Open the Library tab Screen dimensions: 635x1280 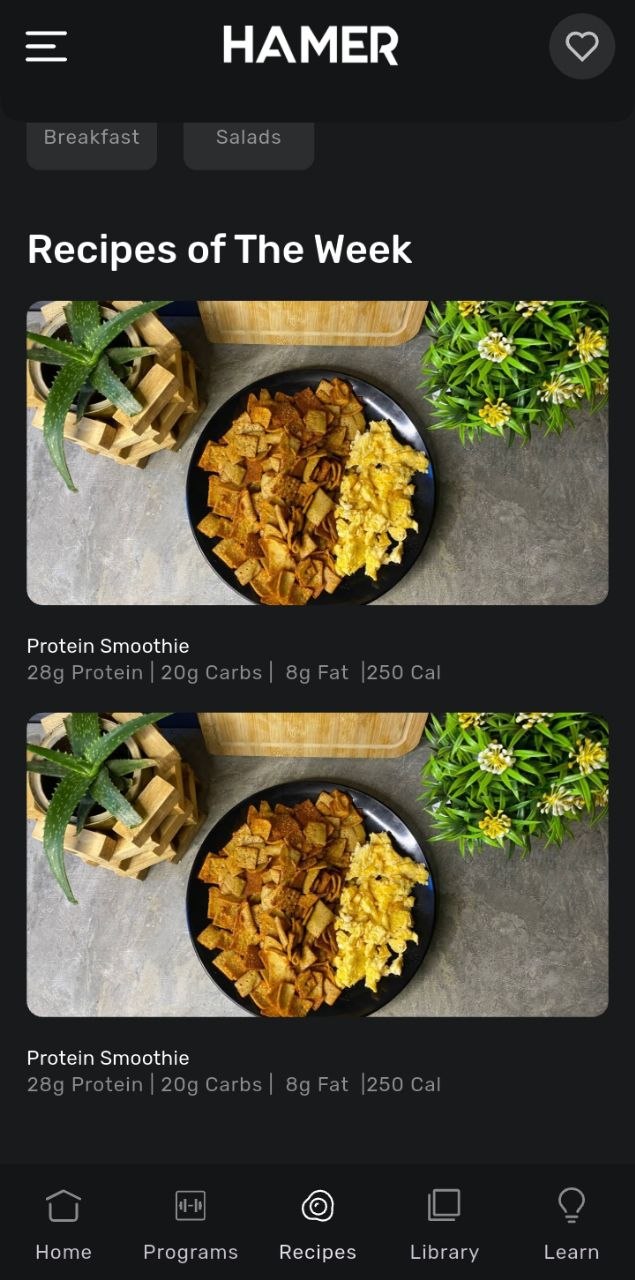click(x=444, y=1224)
